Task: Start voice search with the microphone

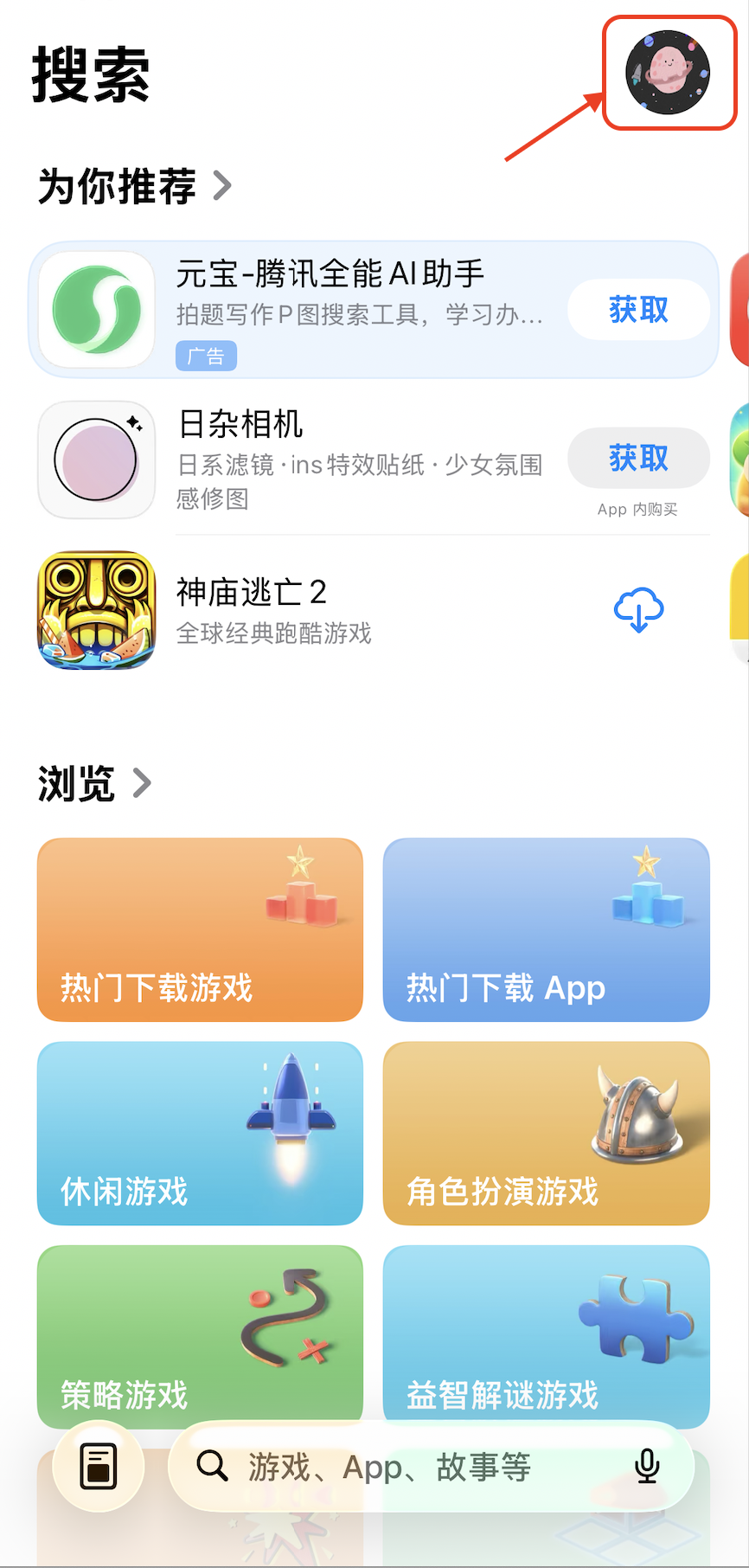Action: (x=647, y=1467)
